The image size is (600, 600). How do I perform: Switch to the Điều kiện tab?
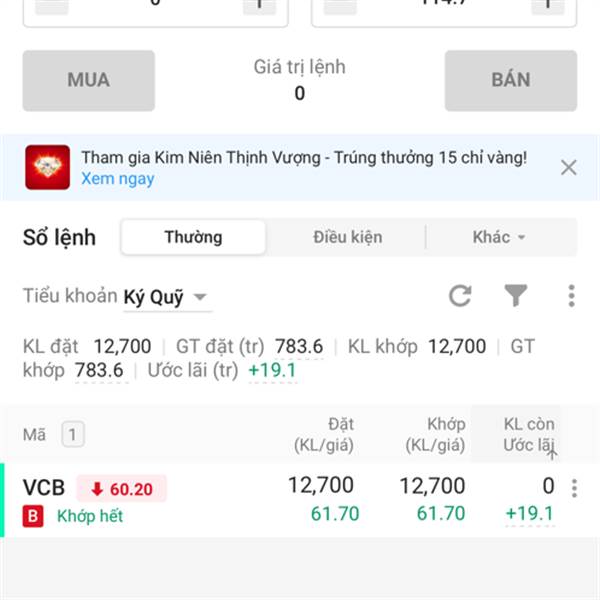pos(347,237)
